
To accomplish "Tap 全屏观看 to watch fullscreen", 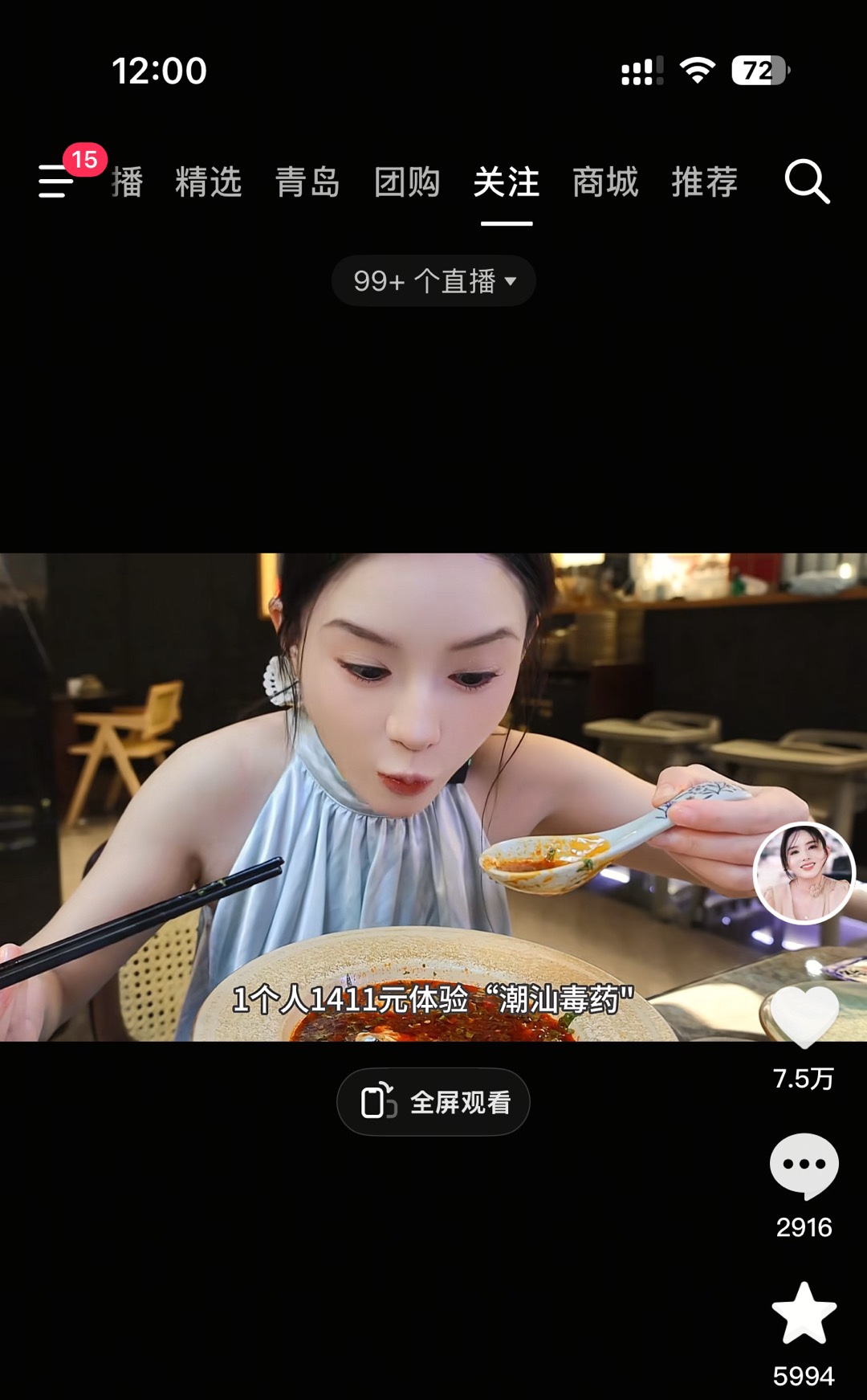I will pyautogui.click(x=433, y=1102).
